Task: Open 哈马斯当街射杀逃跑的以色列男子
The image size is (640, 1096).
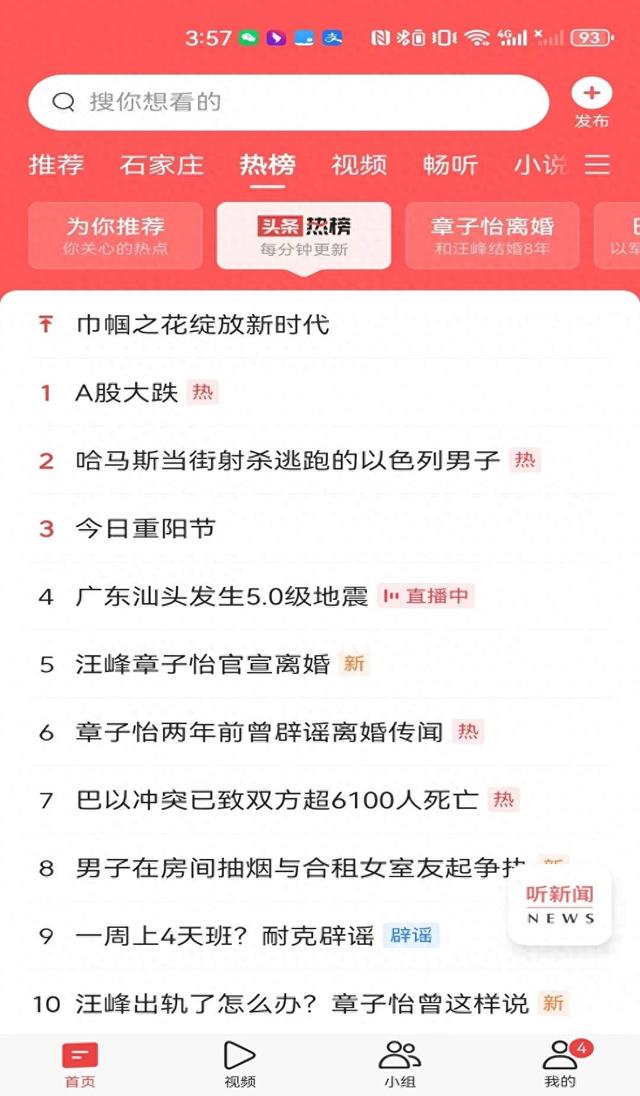Action: [287, 461]
